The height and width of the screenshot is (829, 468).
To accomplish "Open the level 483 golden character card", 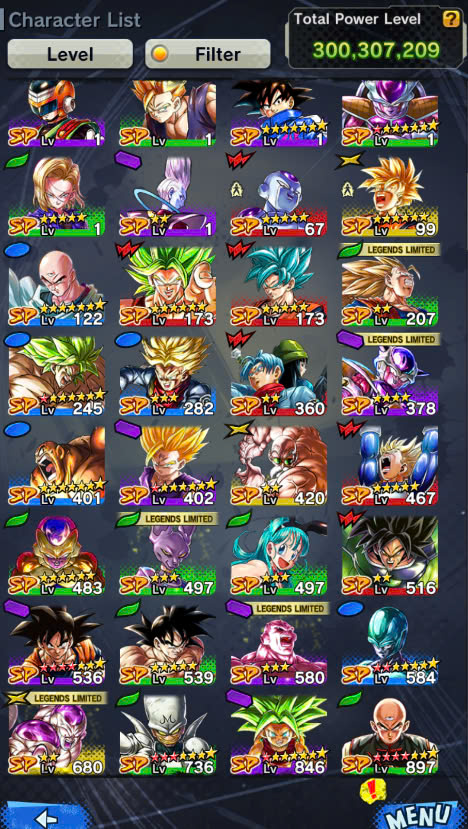I will point(57,555).
